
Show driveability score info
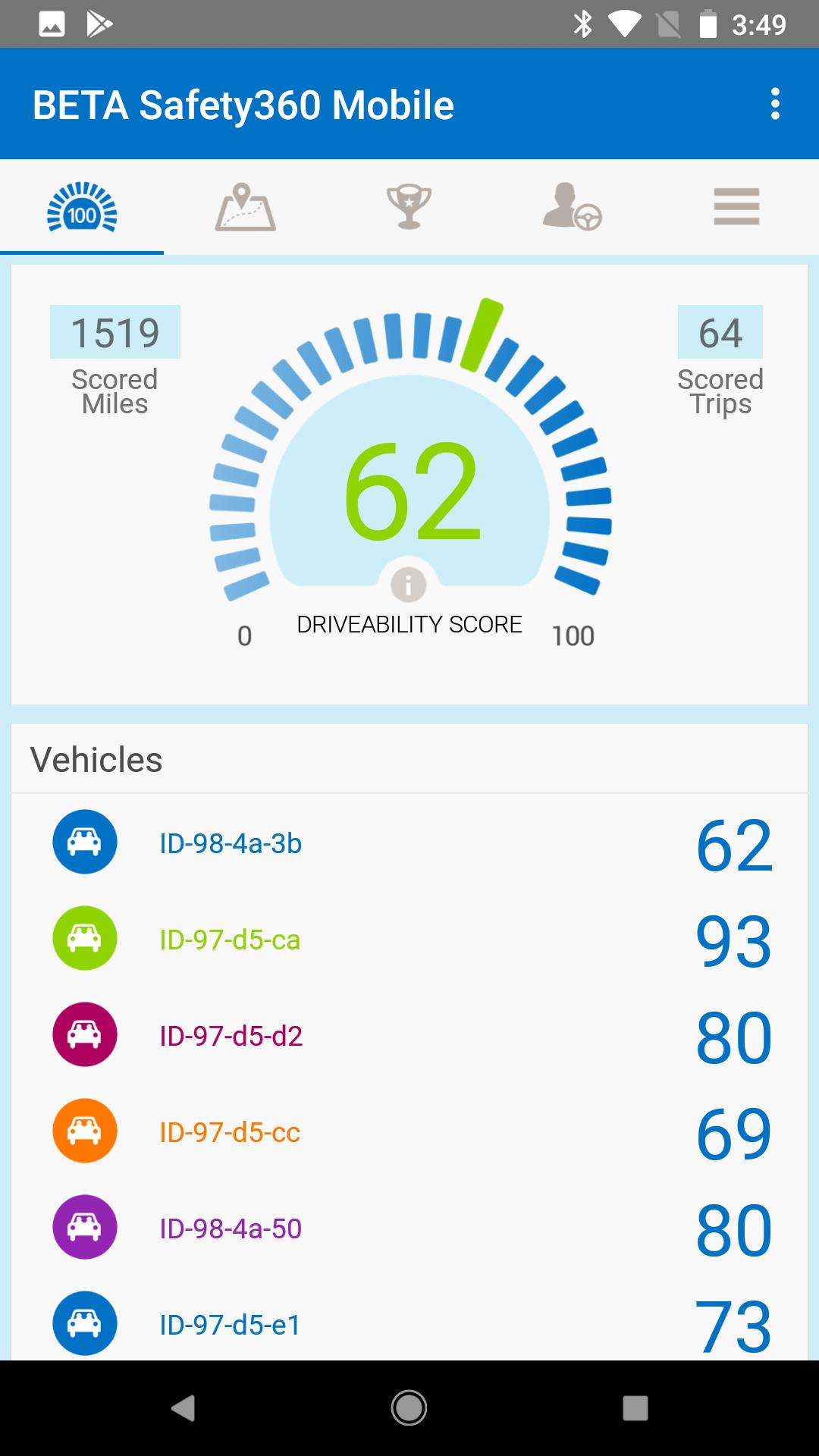click(409, 585)
